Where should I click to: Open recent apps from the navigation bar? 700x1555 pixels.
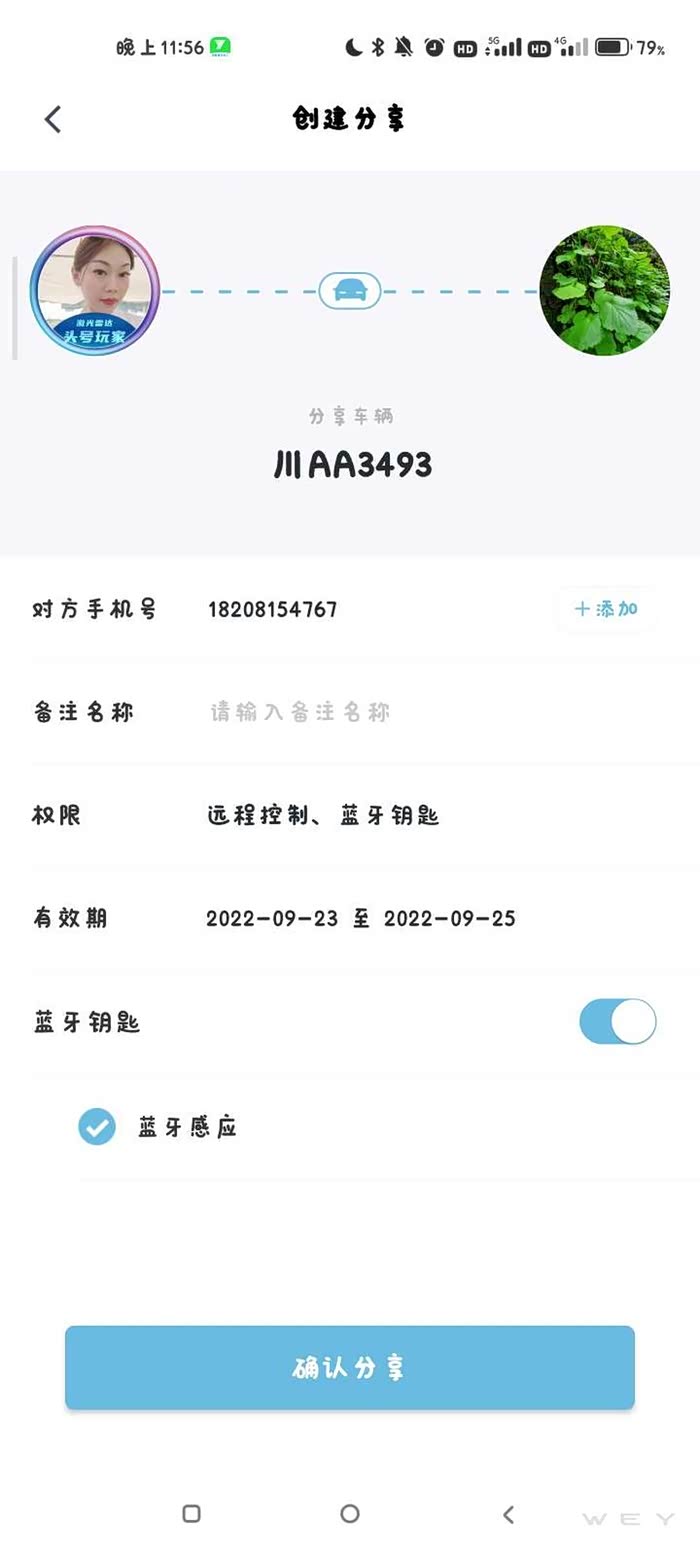[192, 1514]
